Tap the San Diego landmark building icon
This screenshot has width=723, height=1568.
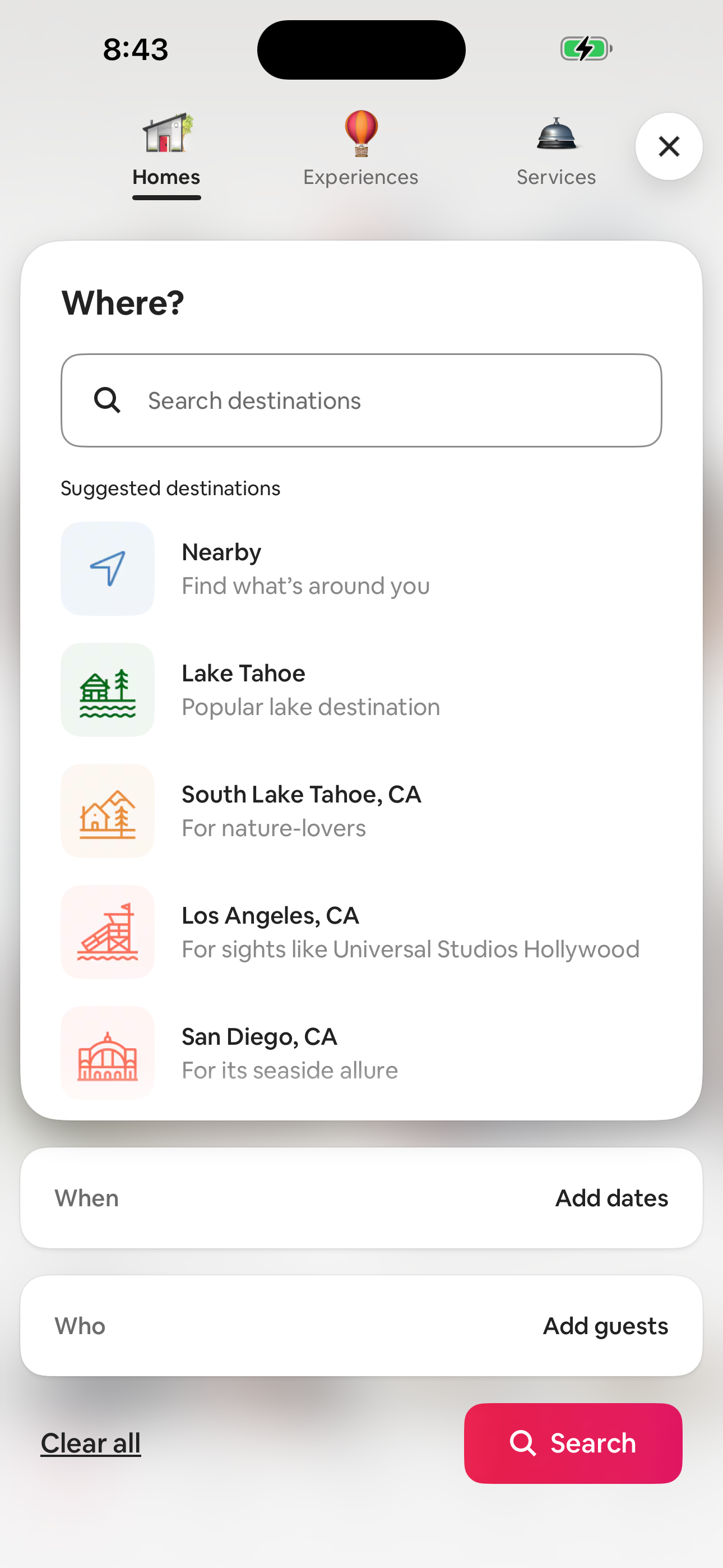click(107, 1054)
